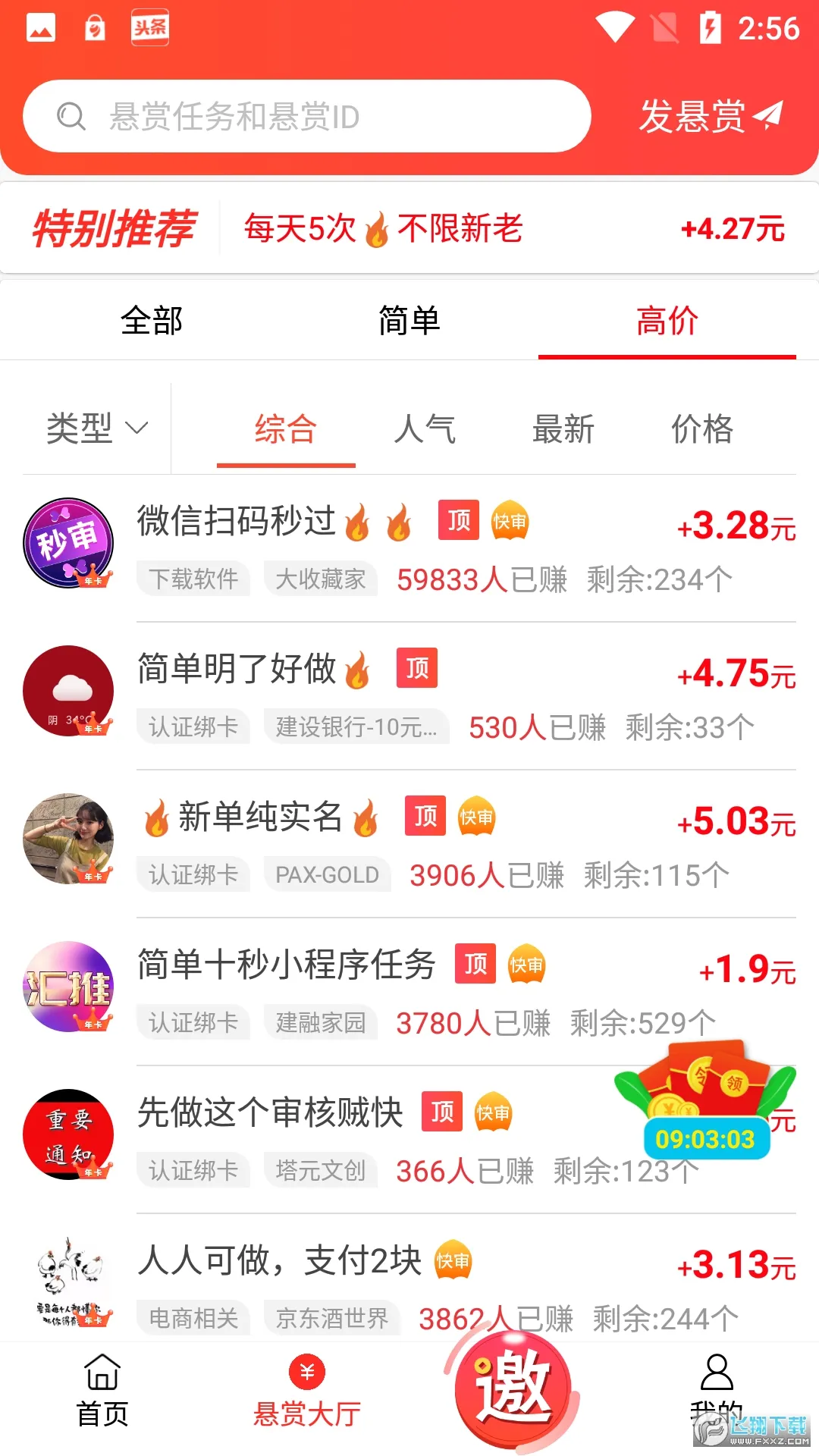Viewport: 819px width, 1456px height.
Task: Open the 特别推荐 每天5次不限新老 banner
Action: tap(409, 228)
